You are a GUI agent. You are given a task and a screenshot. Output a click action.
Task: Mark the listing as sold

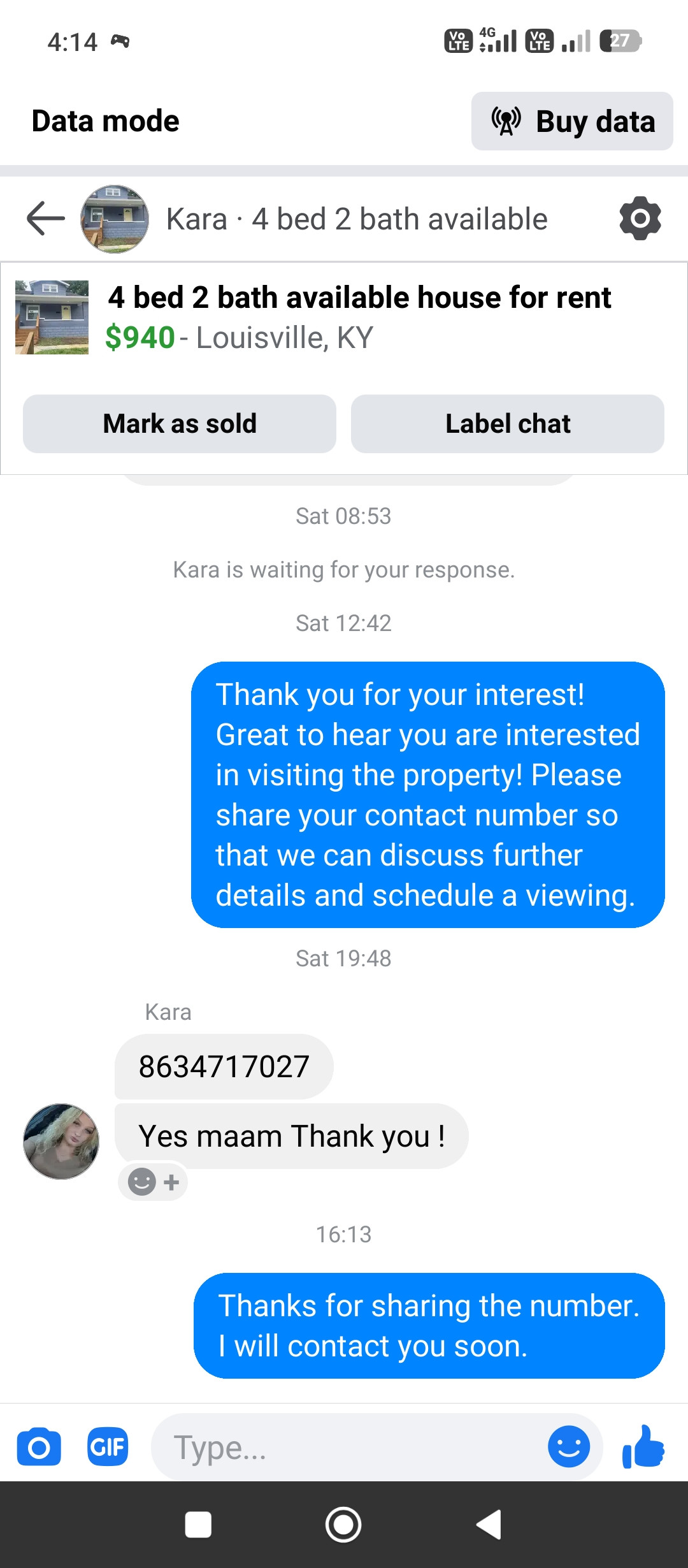tap(180, 424)
